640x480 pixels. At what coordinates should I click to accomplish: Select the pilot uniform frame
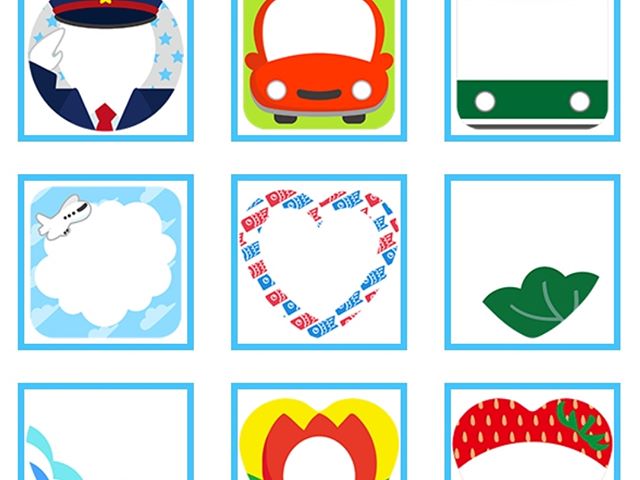105,65
